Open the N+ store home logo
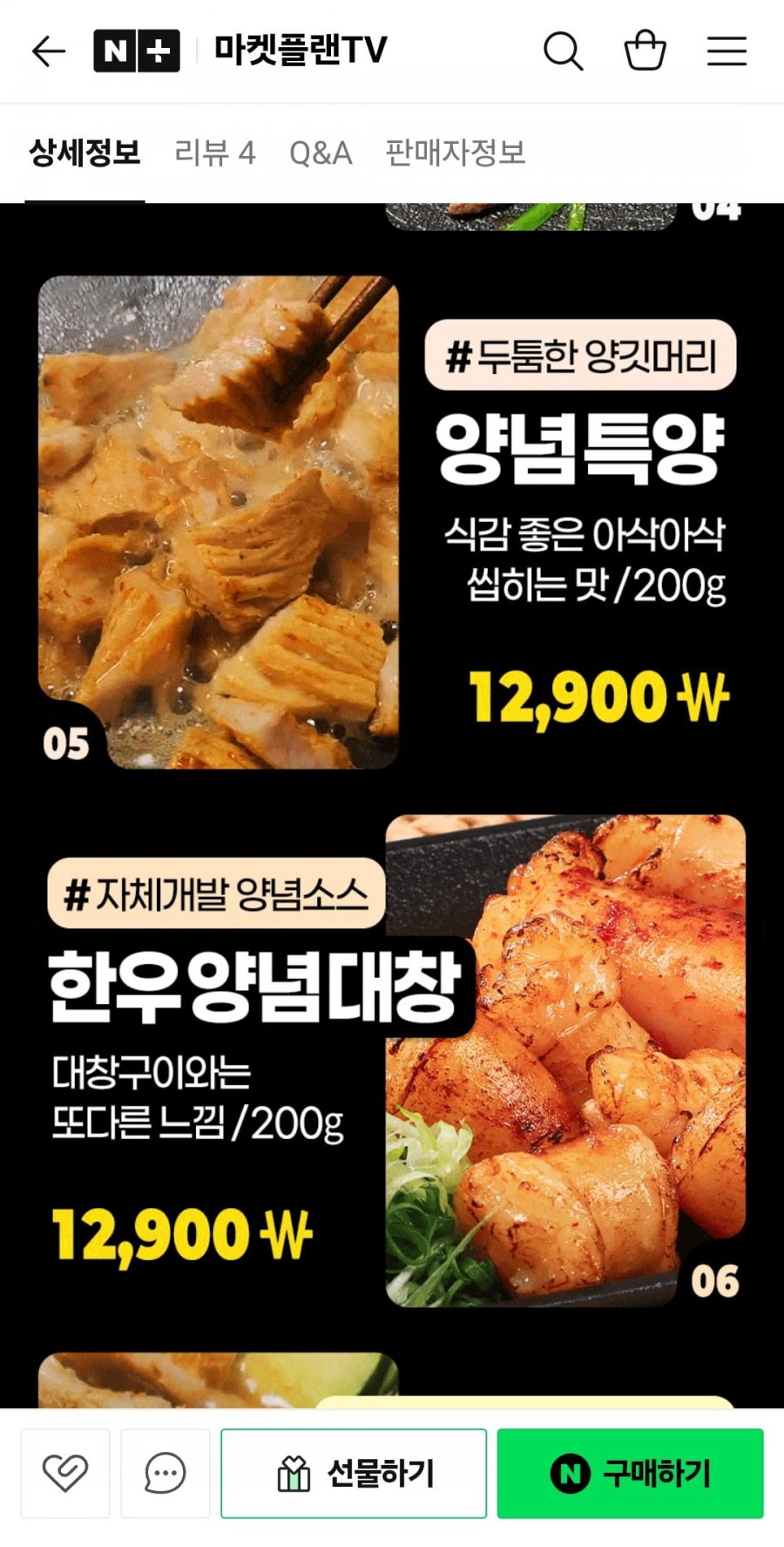 [137, 51]
